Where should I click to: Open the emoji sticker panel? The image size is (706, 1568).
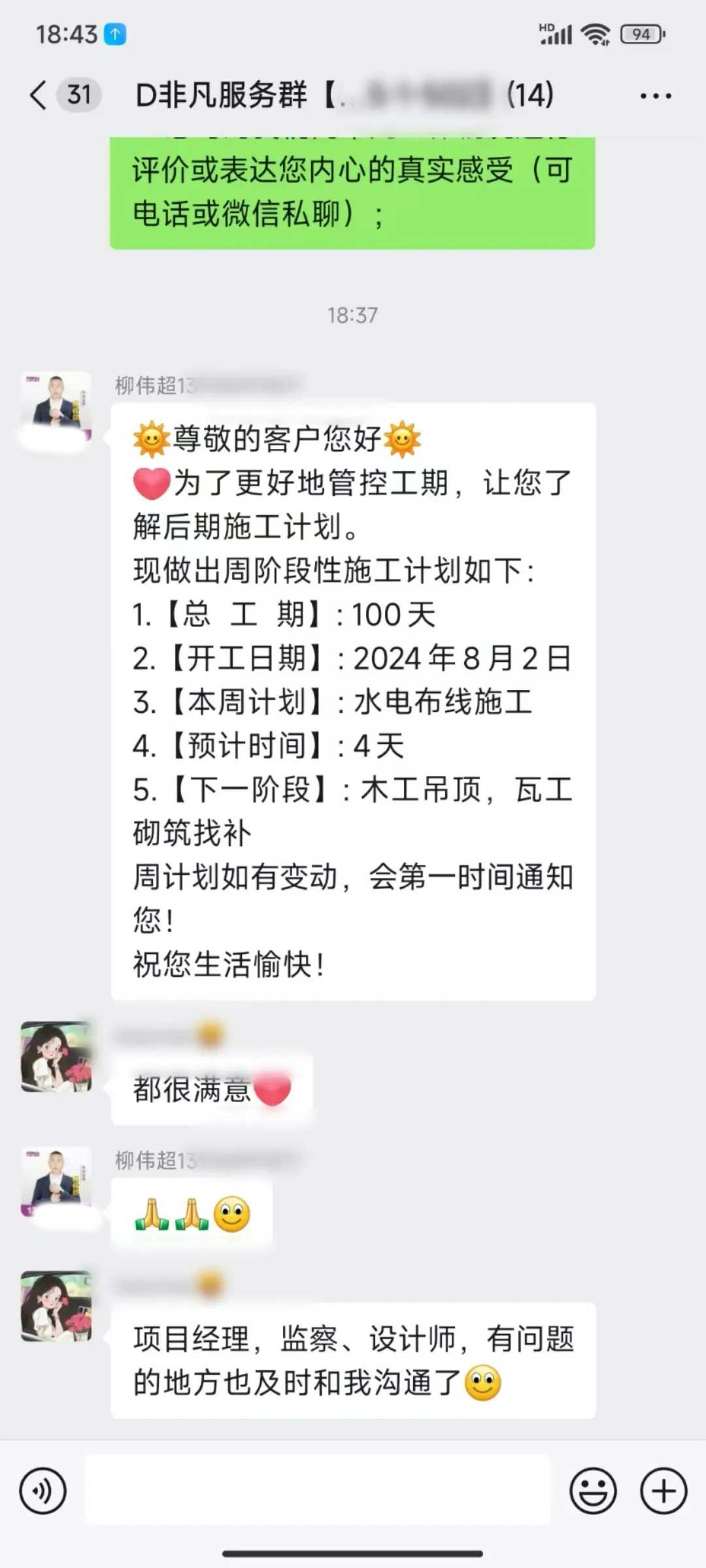click(593, 1491)
